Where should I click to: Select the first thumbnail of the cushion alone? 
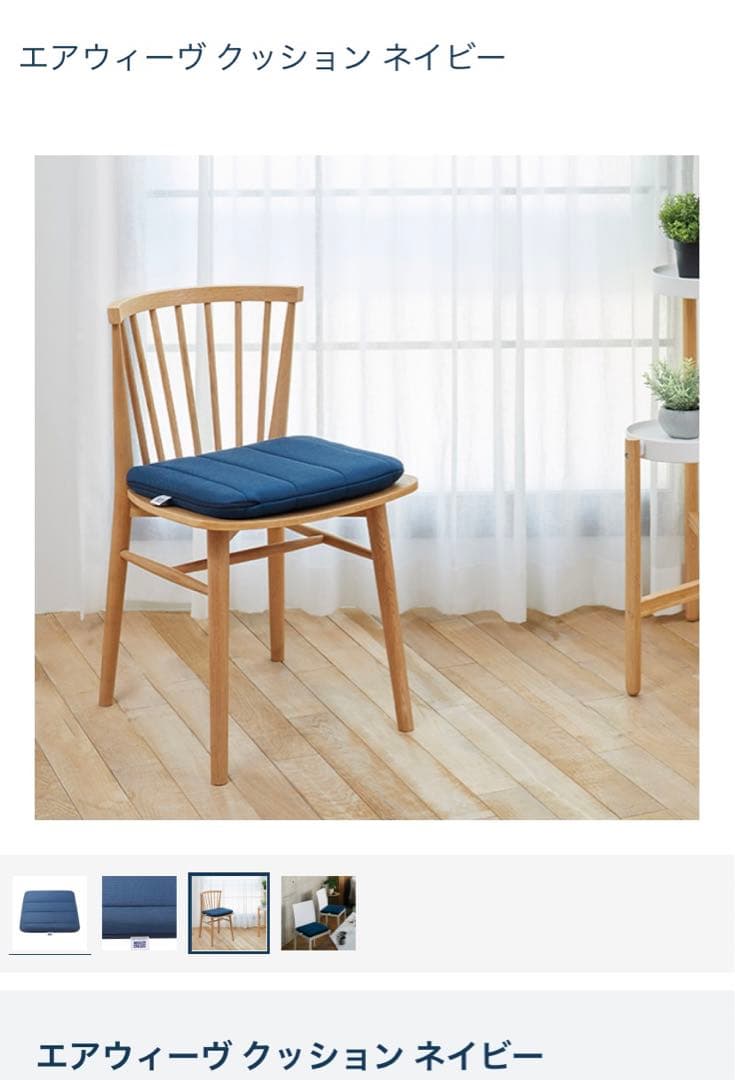[x=49, y=913]
